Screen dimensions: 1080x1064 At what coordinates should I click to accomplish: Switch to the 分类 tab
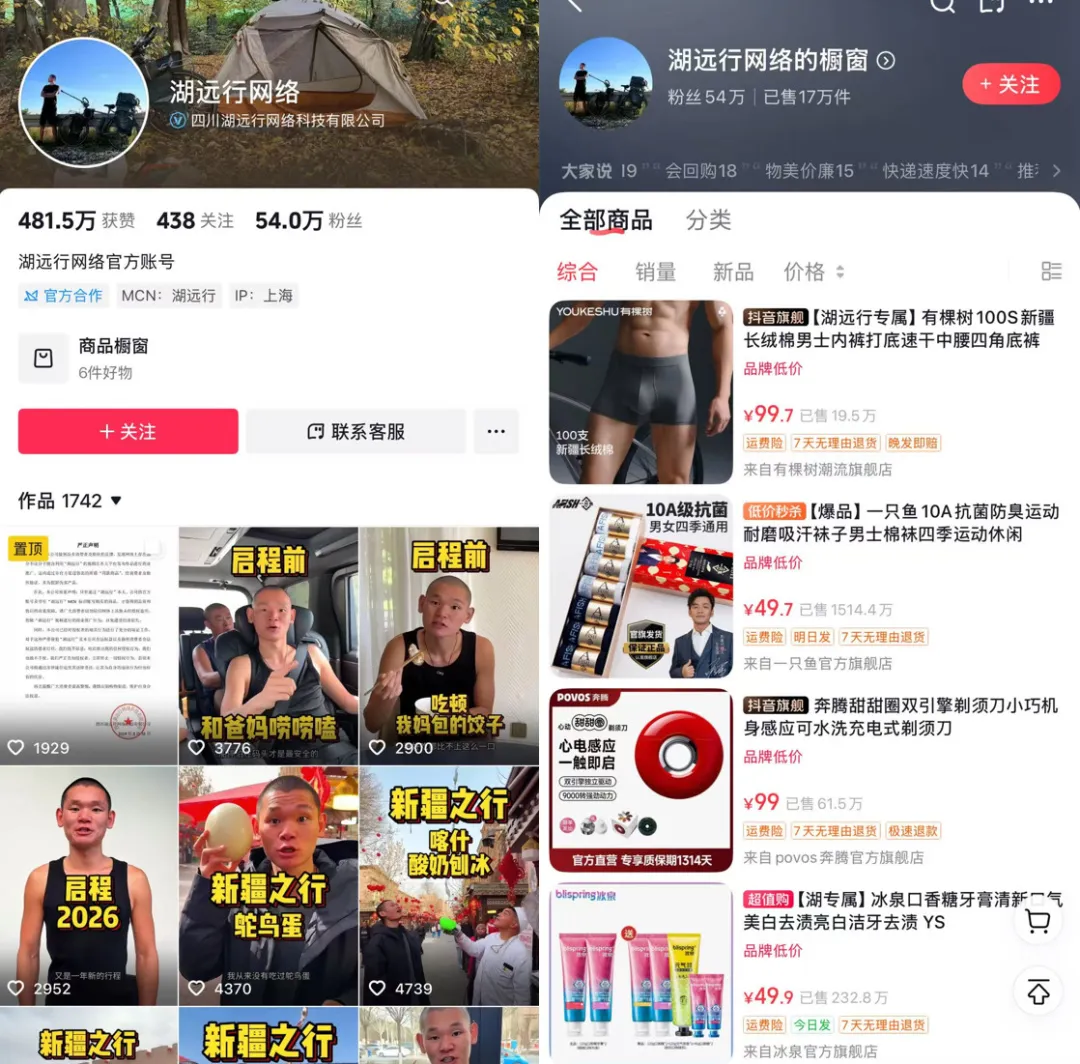click(708, 220)
